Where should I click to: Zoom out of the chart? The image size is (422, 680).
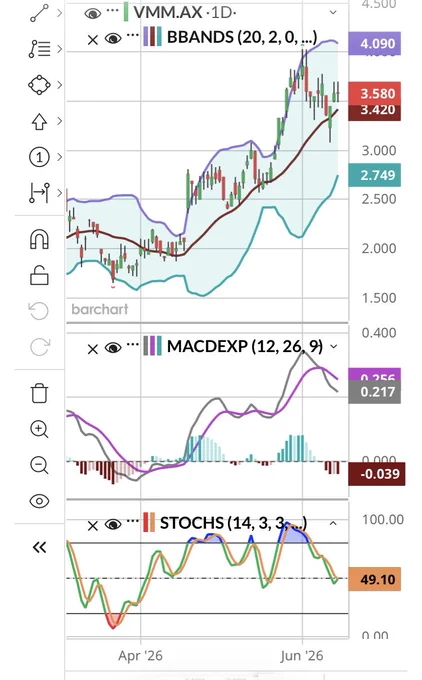click(39, 465)
